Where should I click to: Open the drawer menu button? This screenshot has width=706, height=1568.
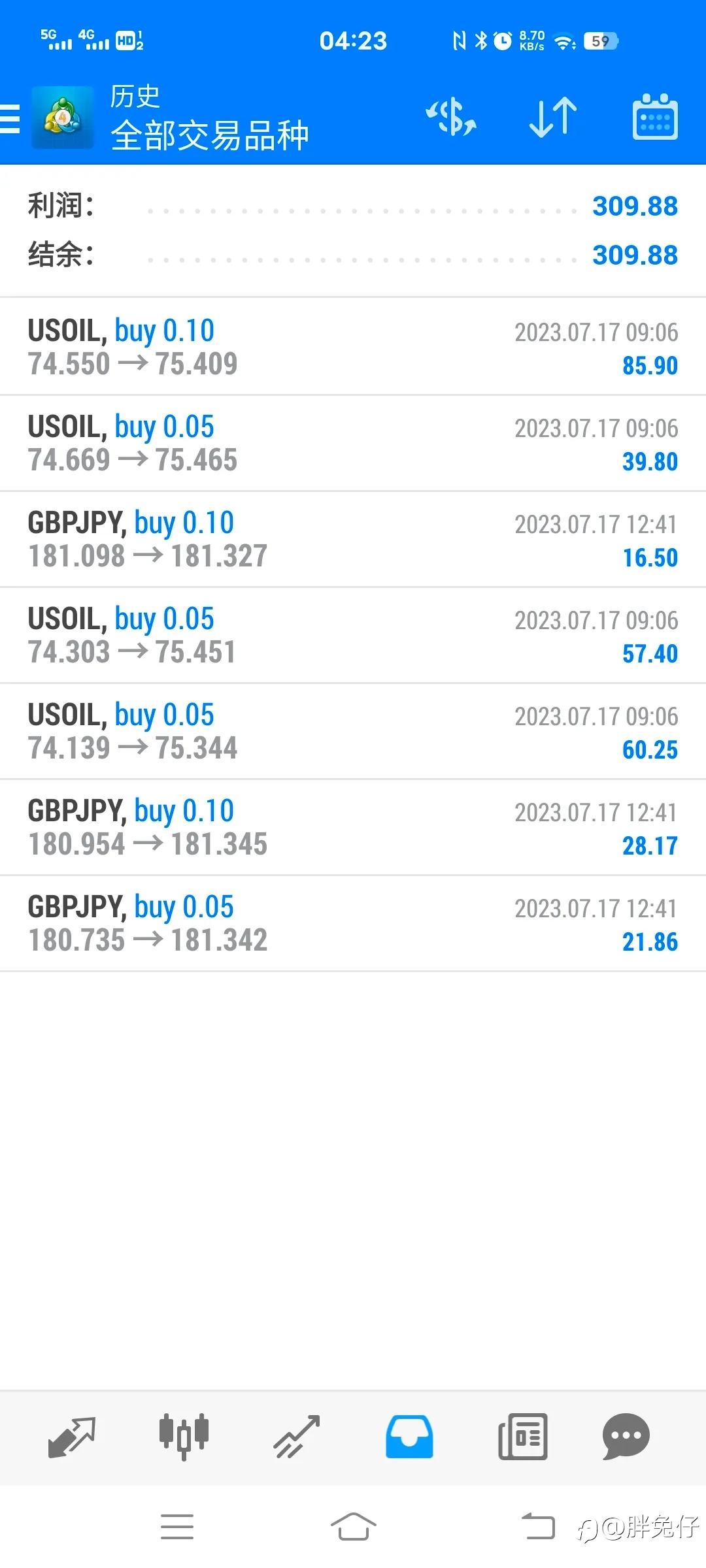10,119
